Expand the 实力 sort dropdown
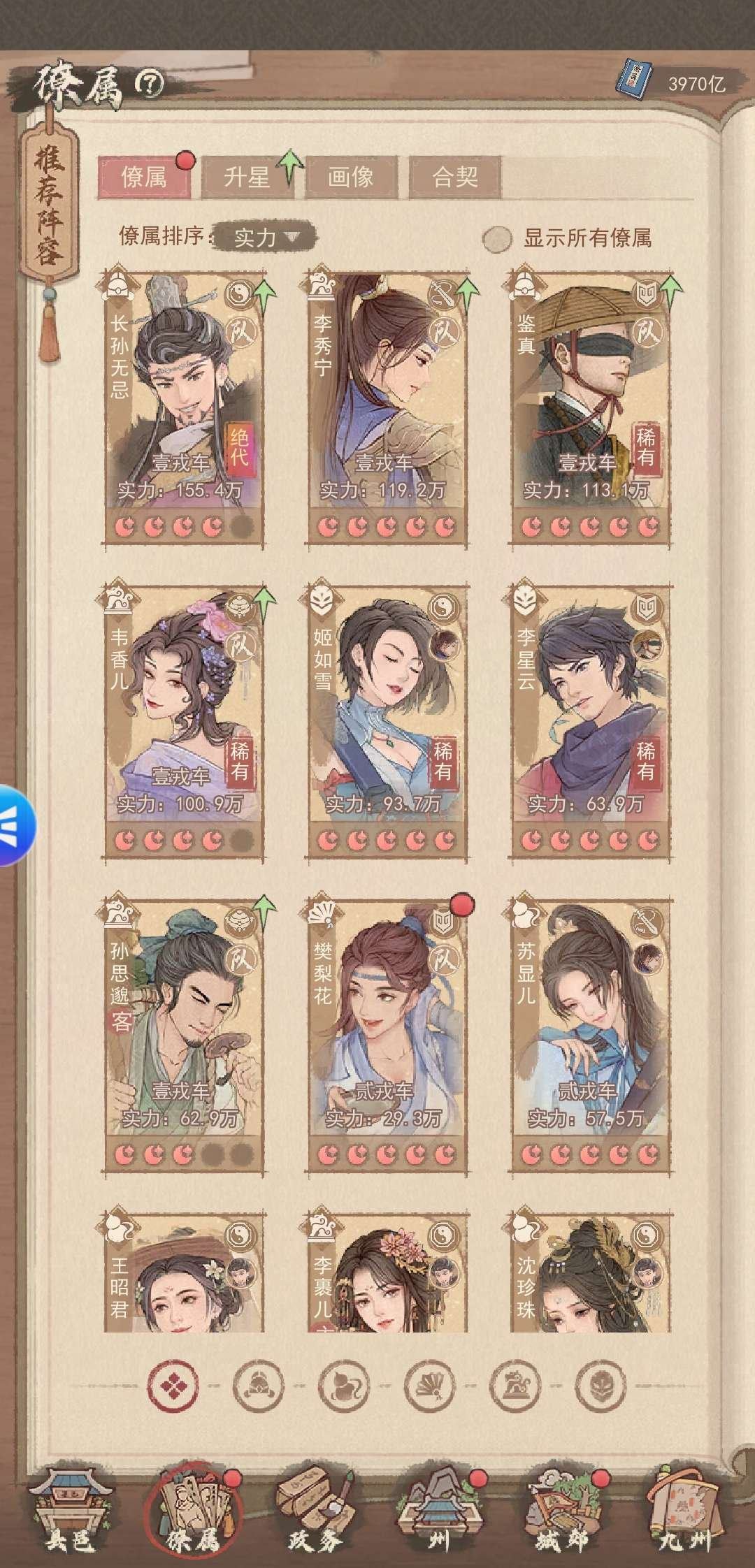Image resolution: width=755 pixels, height=1568 pixels. tap(266, 238)
